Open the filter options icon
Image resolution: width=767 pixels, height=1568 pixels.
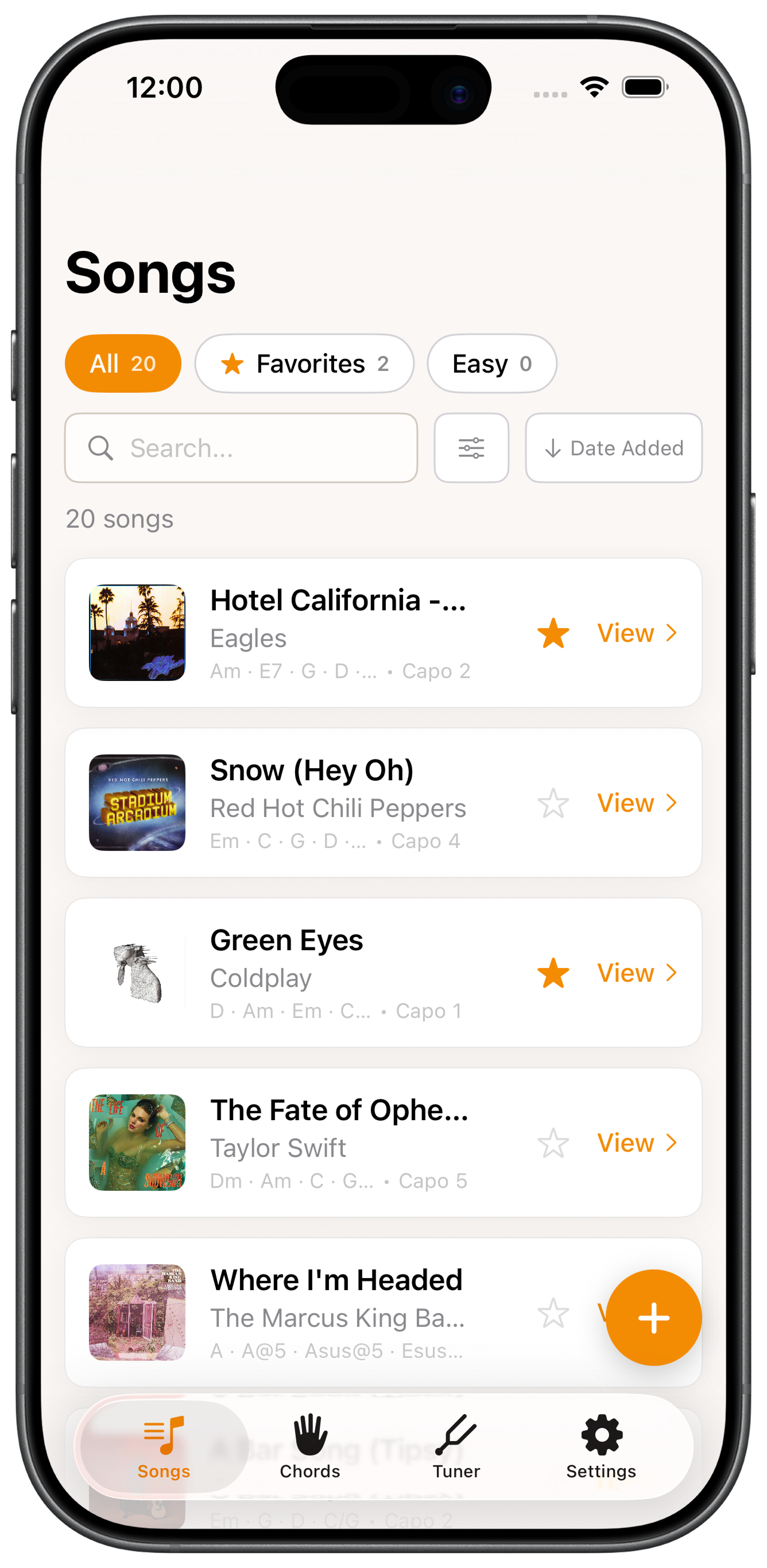tap(471, 447)
